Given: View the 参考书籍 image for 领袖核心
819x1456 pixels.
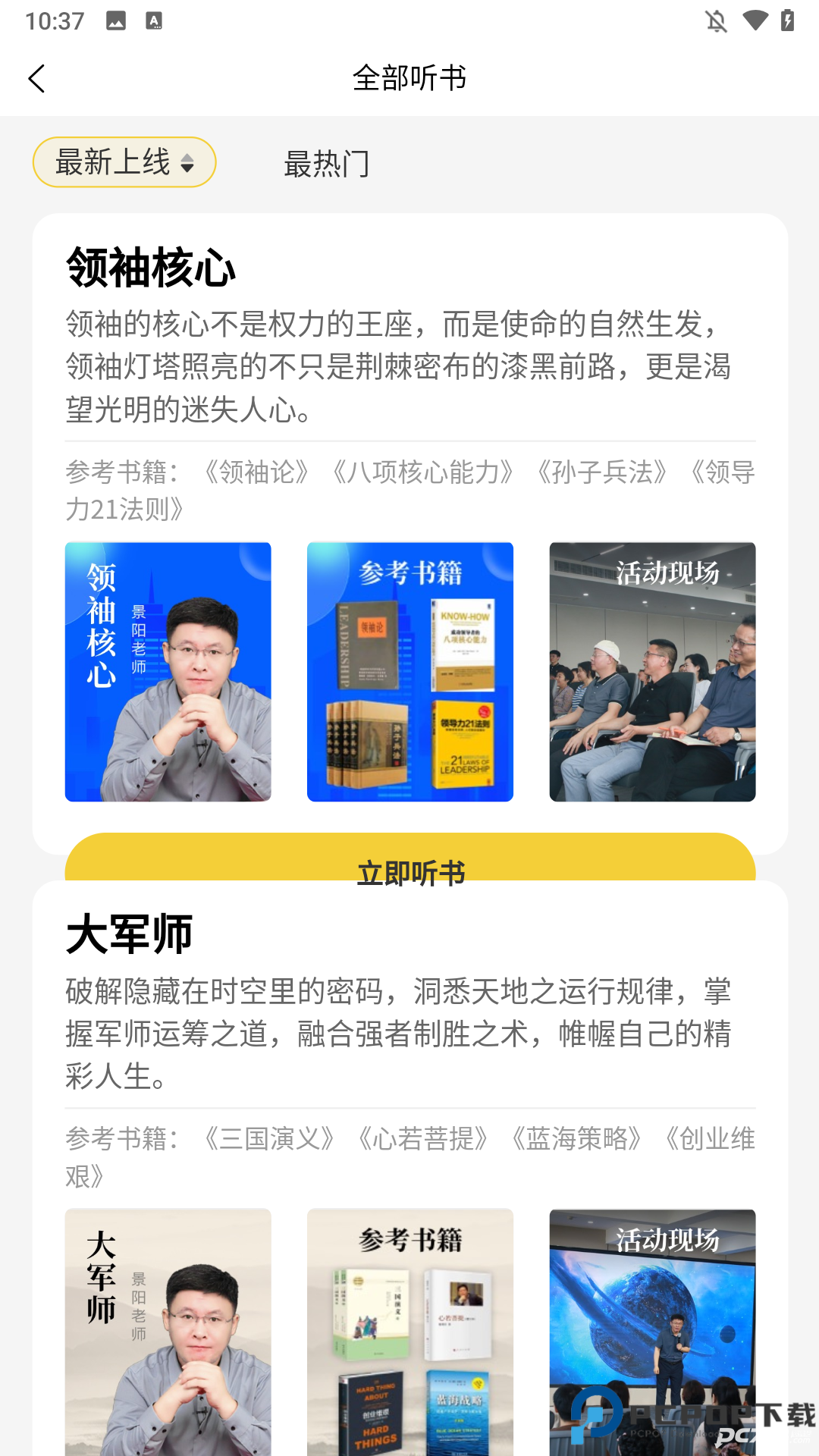Looking at the screenshot, I should [410, 671].
